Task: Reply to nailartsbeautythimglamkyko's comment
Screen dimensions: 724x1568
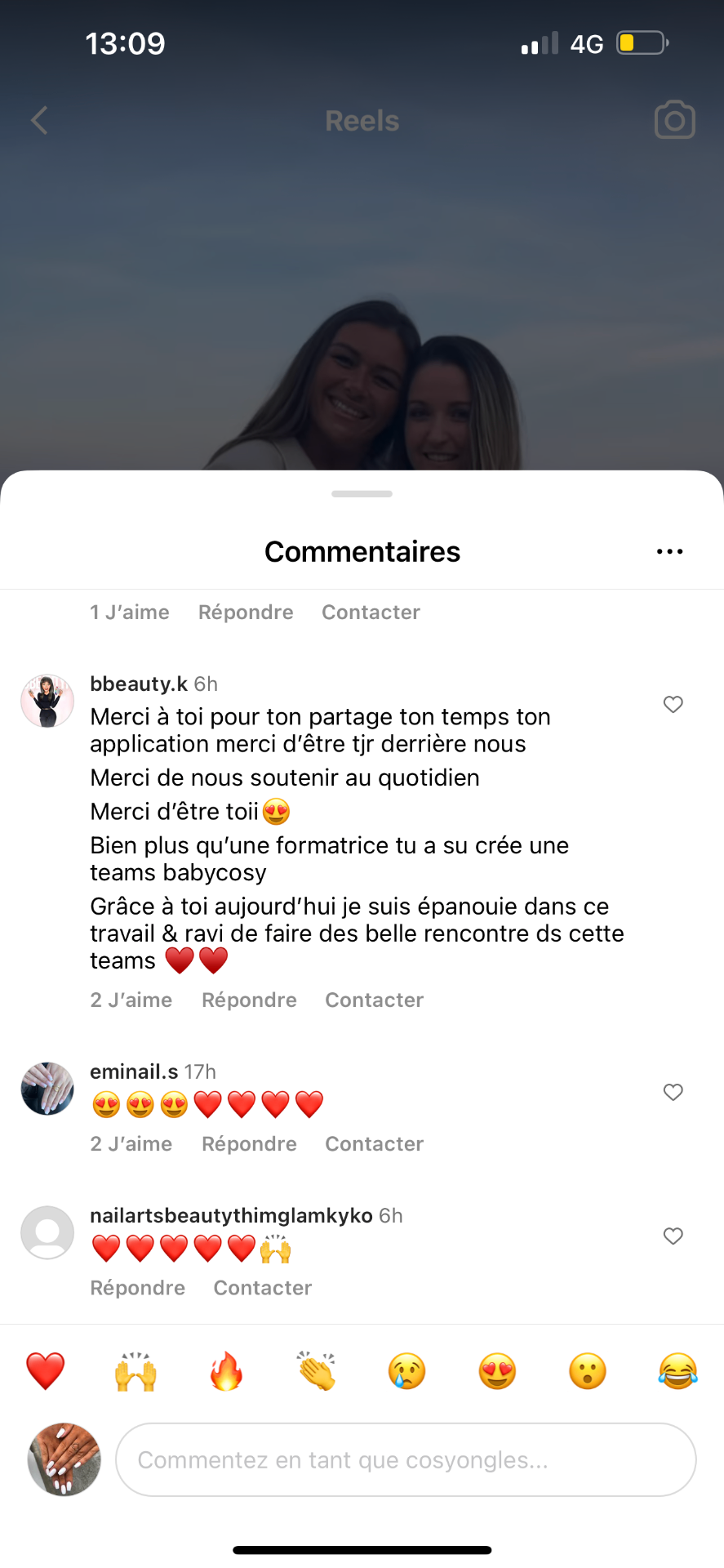Action: [137, 1287]
